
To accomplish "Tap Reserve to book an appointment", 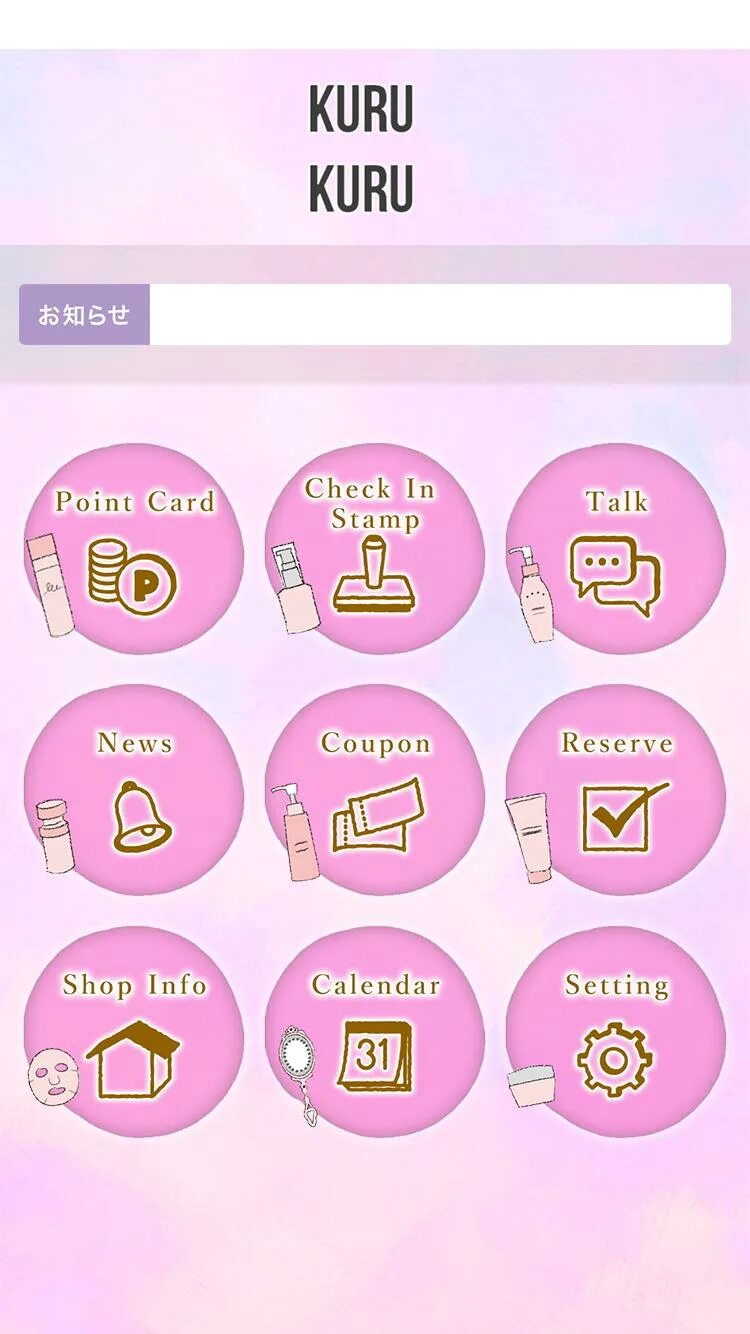I will point(615,790).
